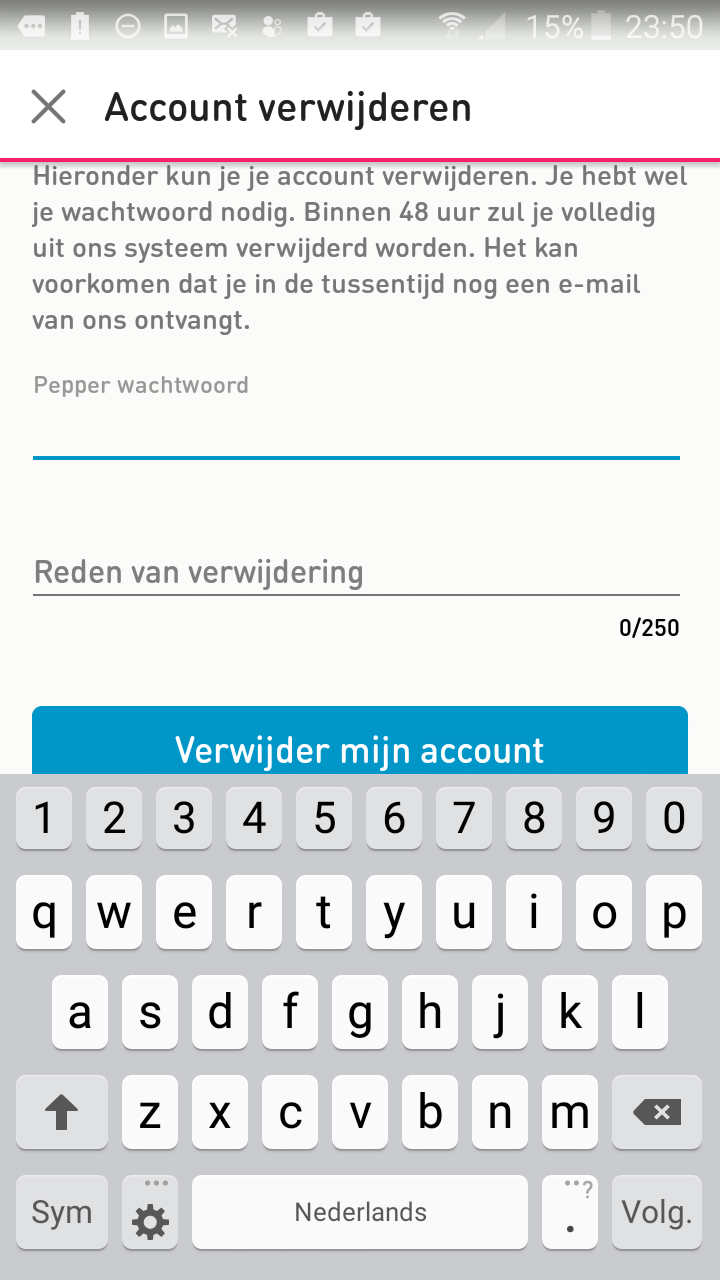Tap the Volg. key on keyboard

point(657,1212)
